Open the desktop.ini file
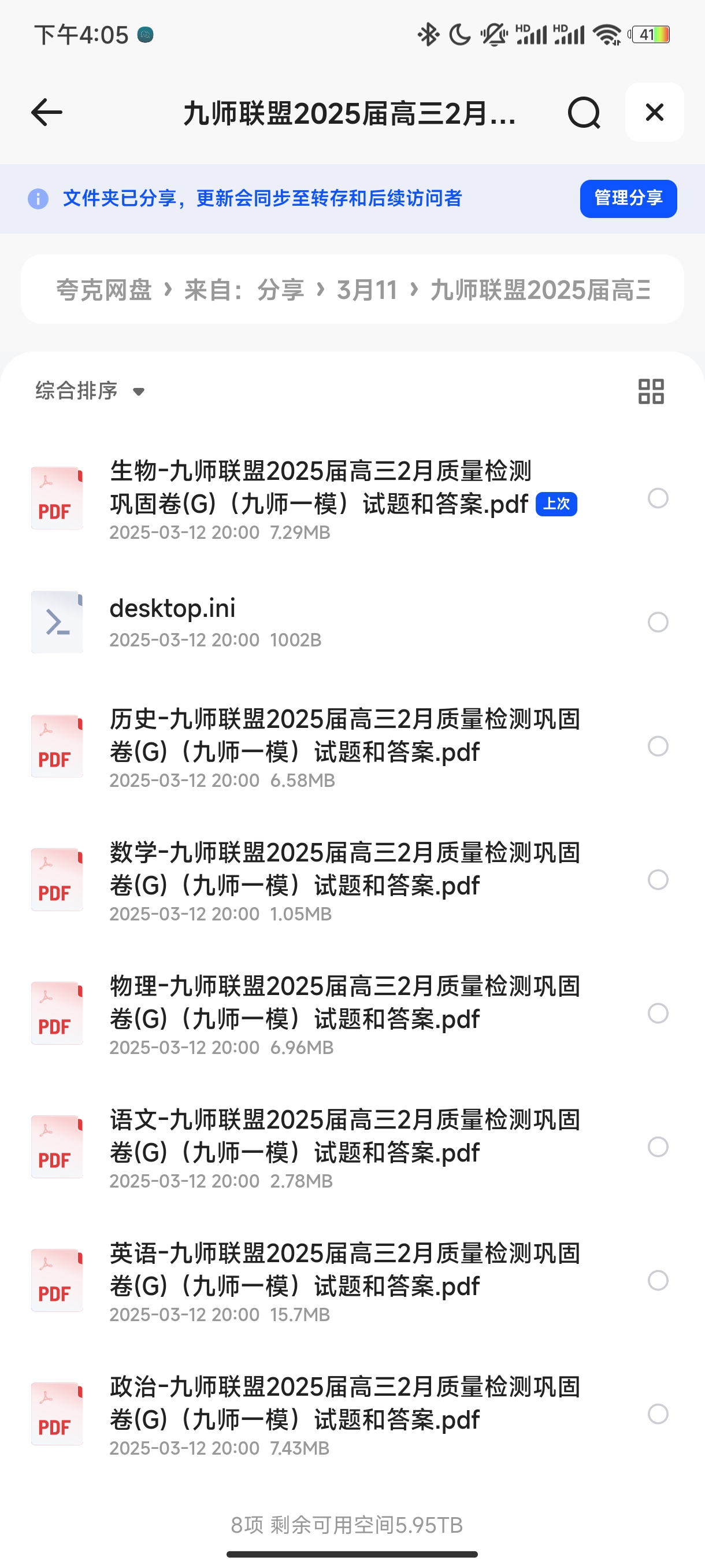 (173, 609)
